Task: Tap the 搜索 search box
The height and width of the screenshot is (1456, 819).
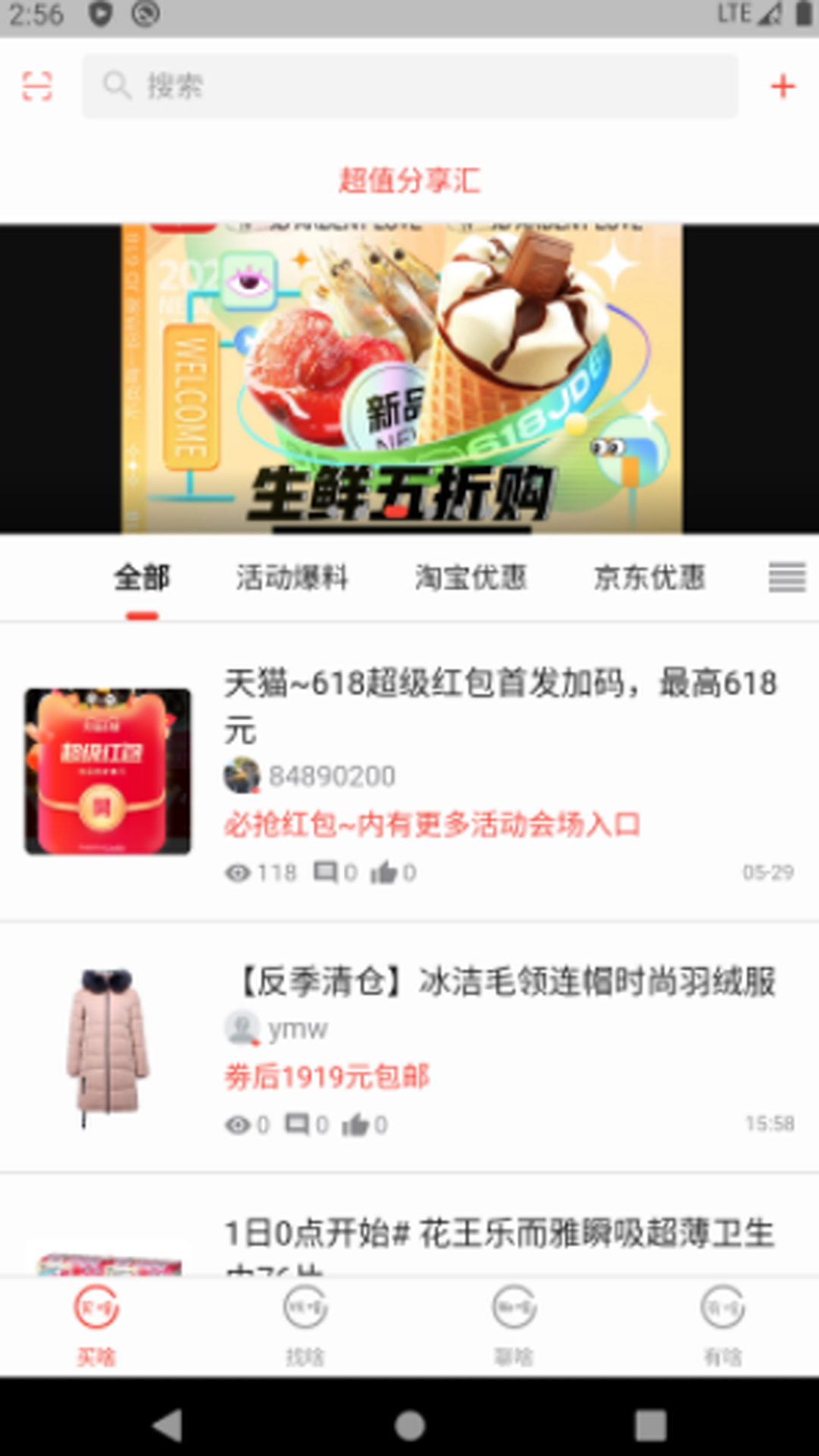Action: point(409,86)
